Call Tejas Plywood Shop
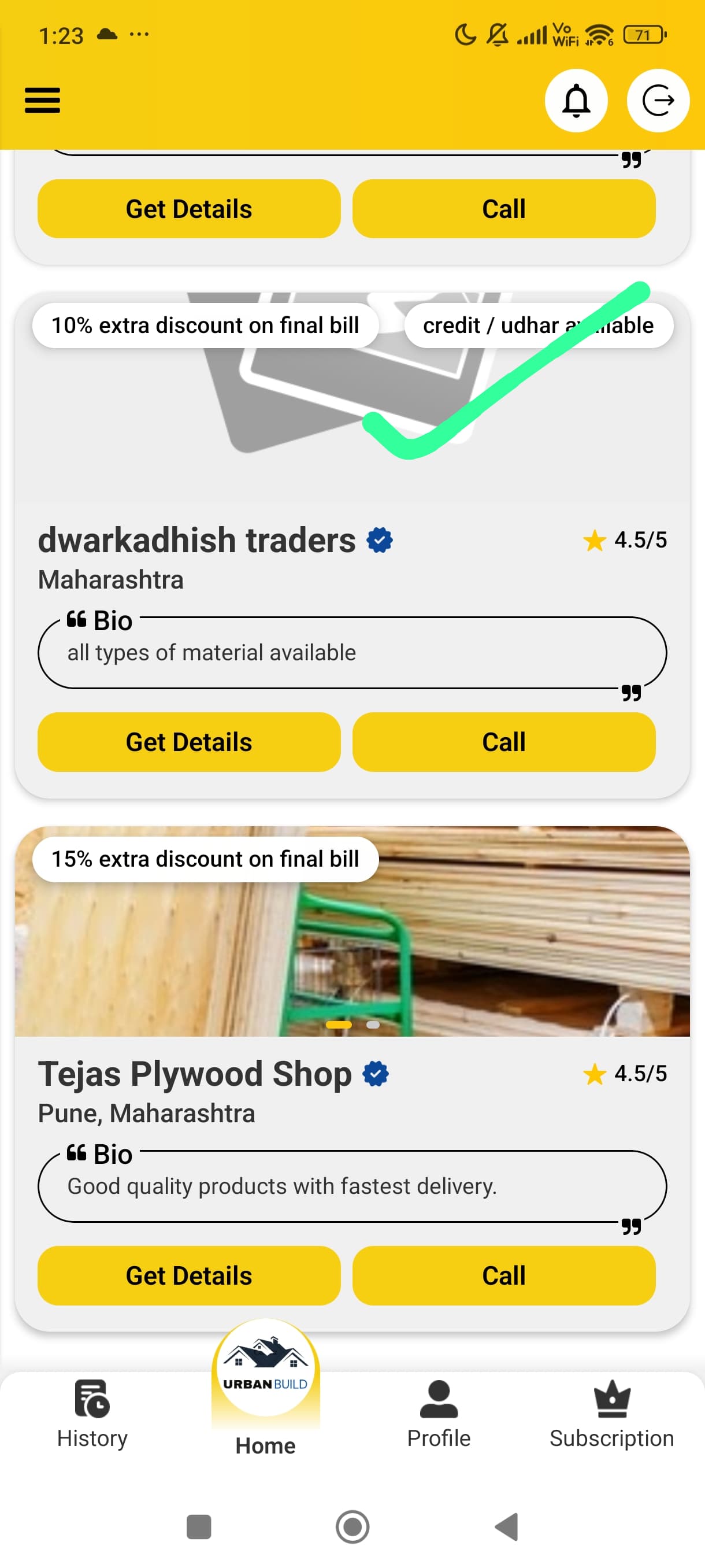The height and width of the screenshot is (1568, 705). click(x=503, y=1275)
